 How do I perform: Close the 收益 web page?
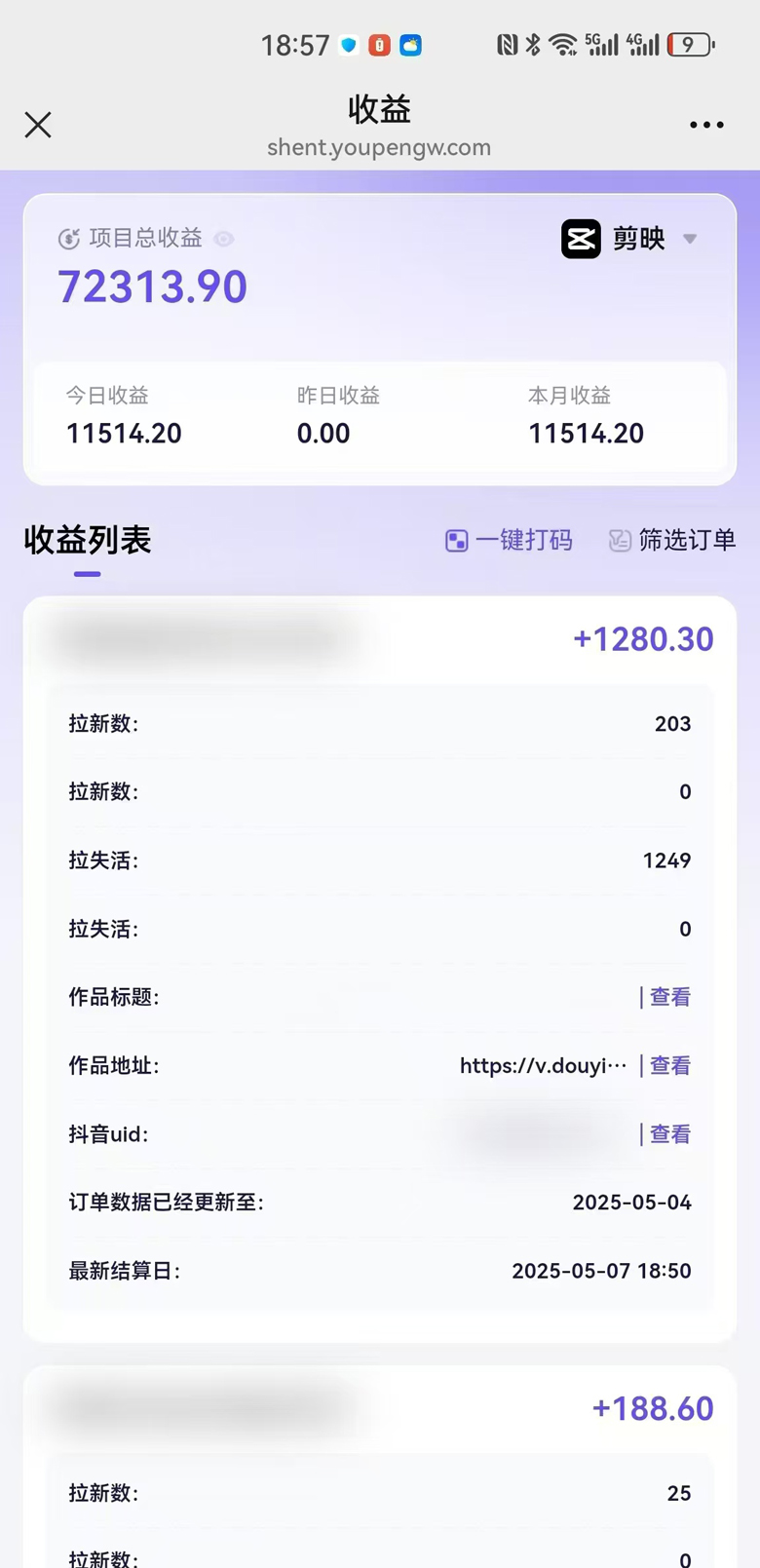pos(38,125)
